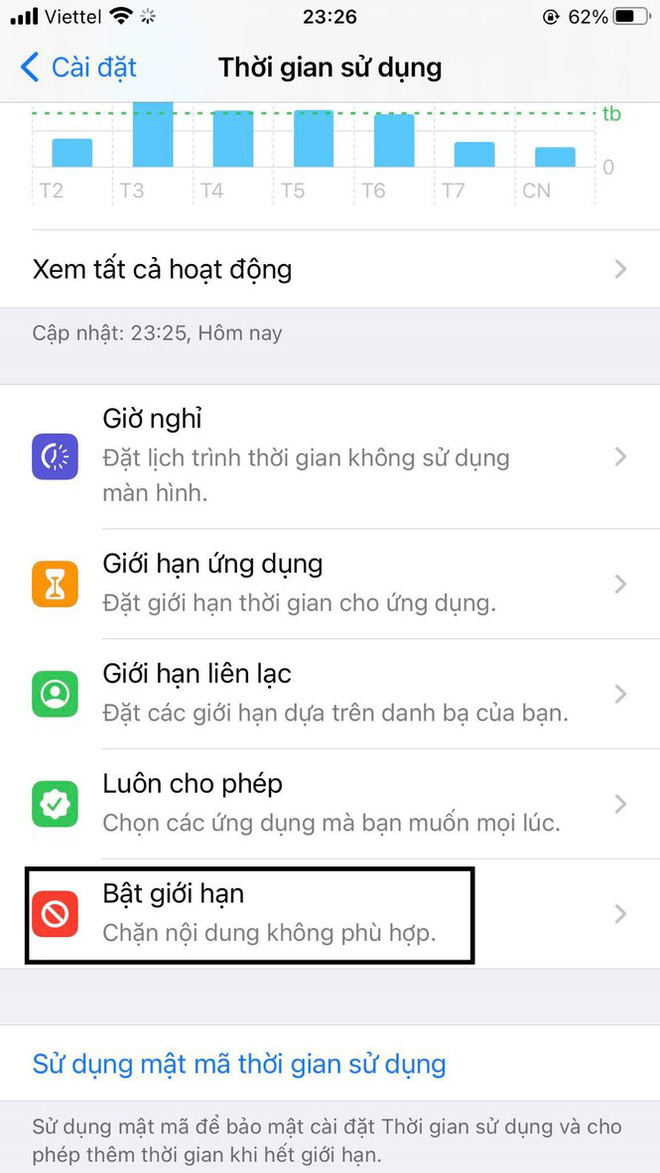
Task: Go back to Cài đặt
Action: [78, 68]
